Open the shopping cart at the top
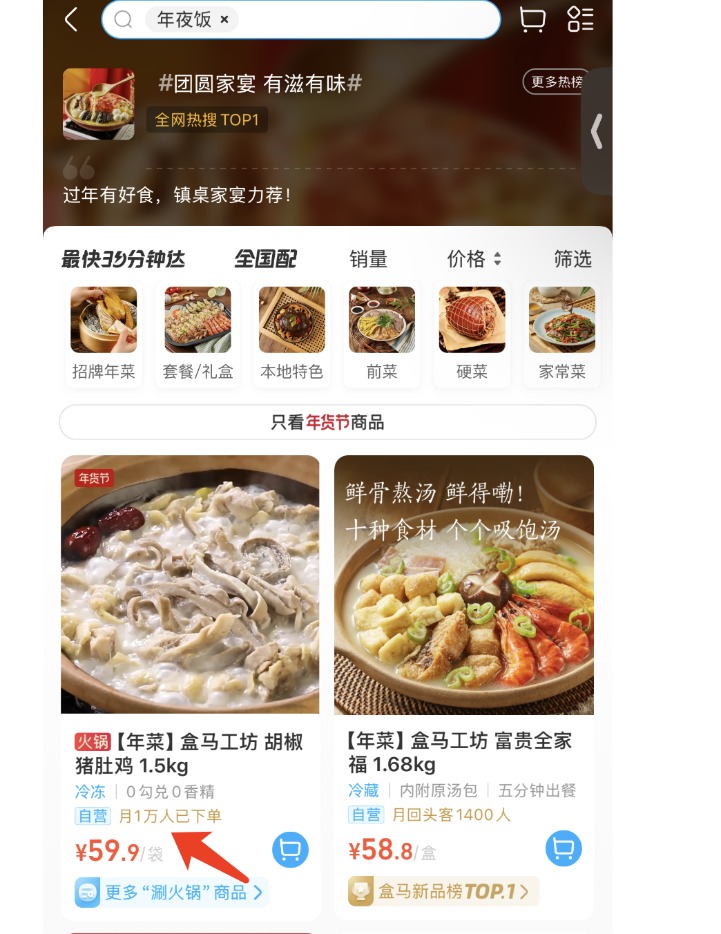This screenshot has height=934, width=721. tap(532, 20)
